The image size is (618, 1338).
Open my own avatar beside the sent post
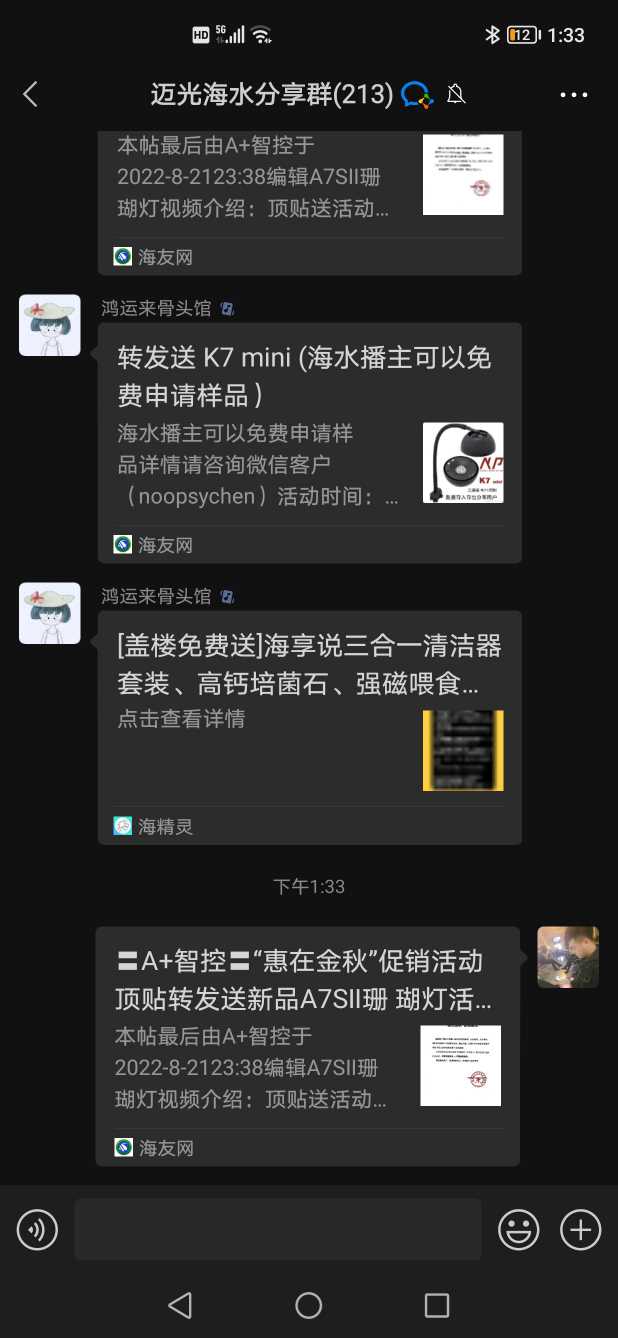[568, 957]
